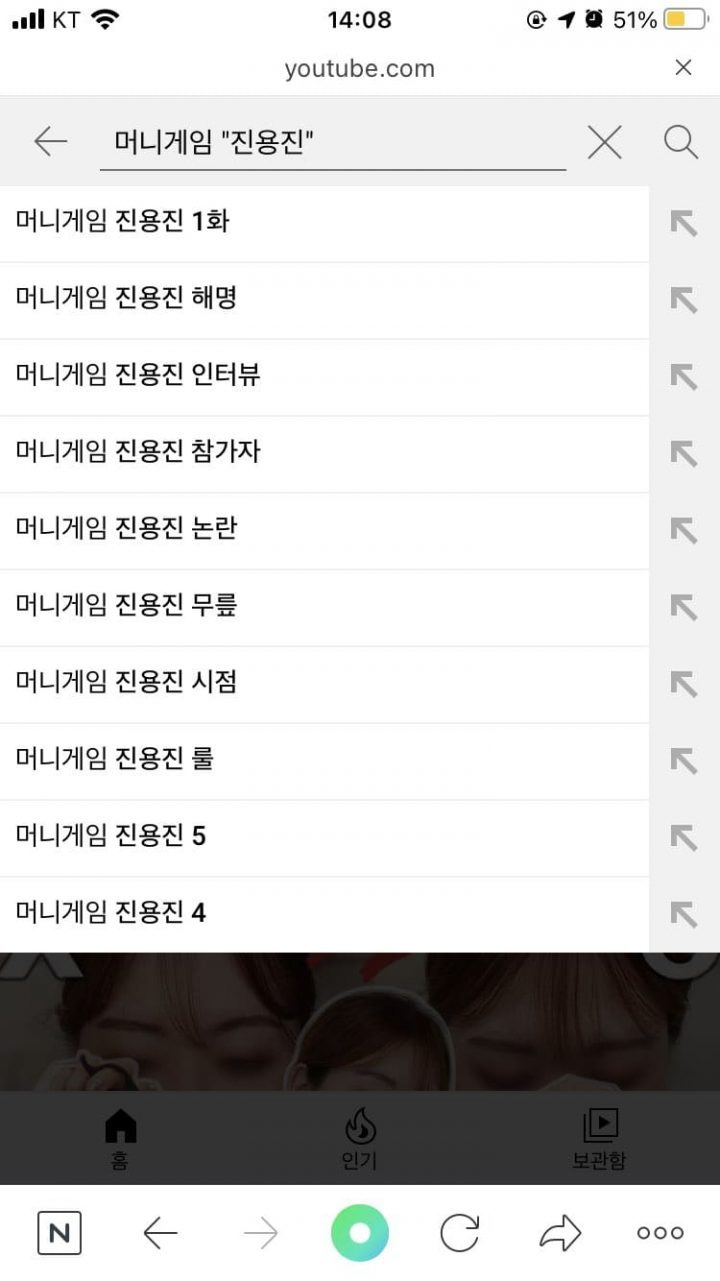
Task: Open the browser's three-dot more menu
Action: [660, 1233]
